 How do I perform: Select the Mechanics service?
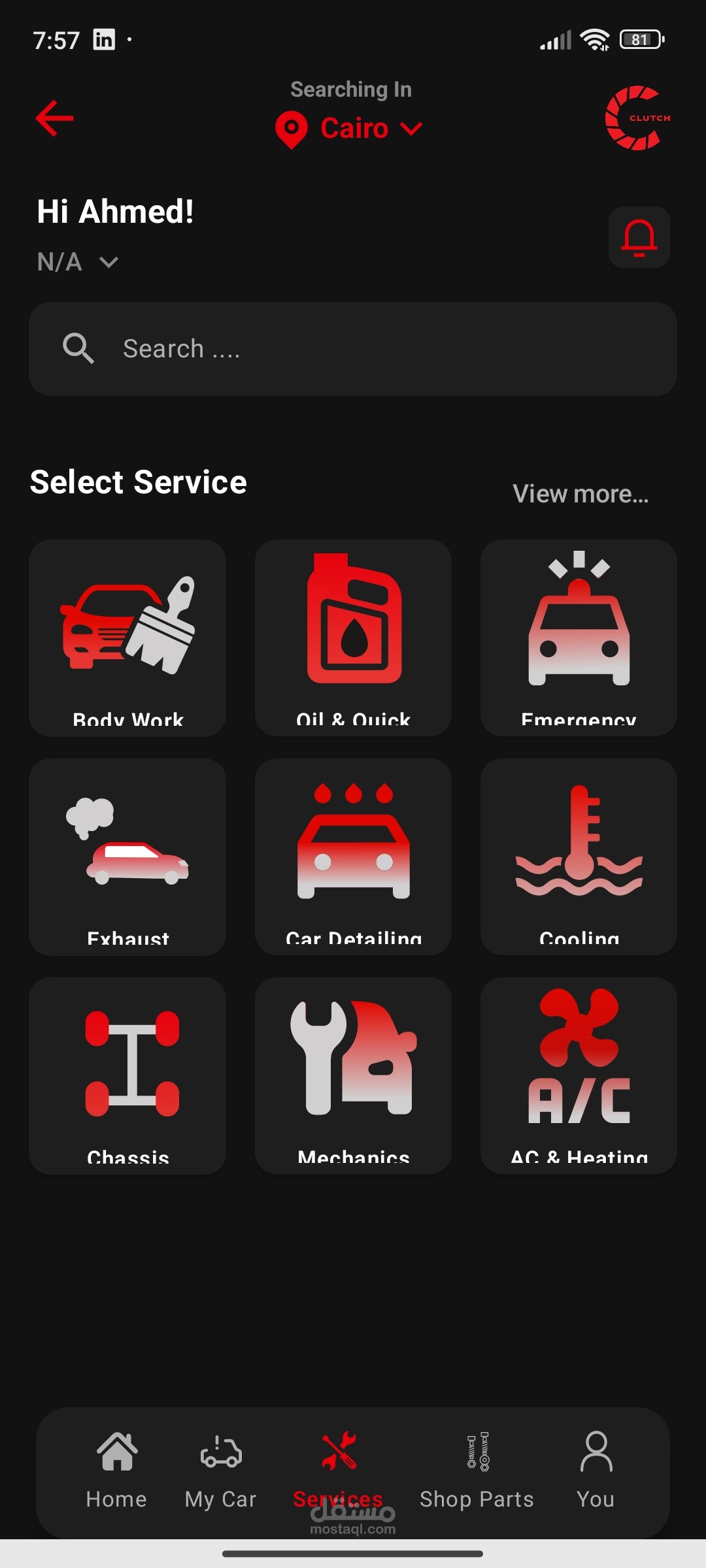[353, 1075]
